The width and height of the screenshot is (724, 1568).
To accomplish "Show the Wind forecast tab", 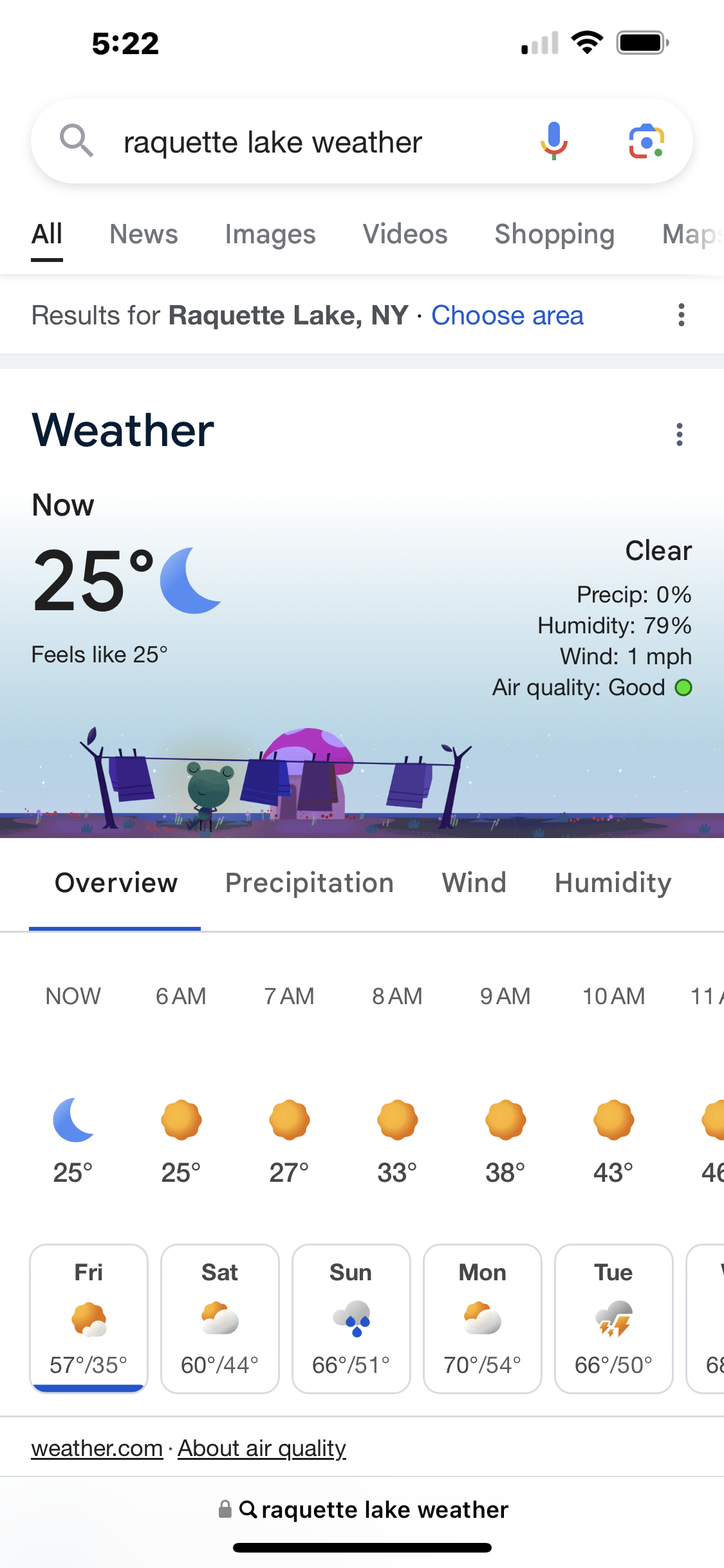I will click(474, 883).
